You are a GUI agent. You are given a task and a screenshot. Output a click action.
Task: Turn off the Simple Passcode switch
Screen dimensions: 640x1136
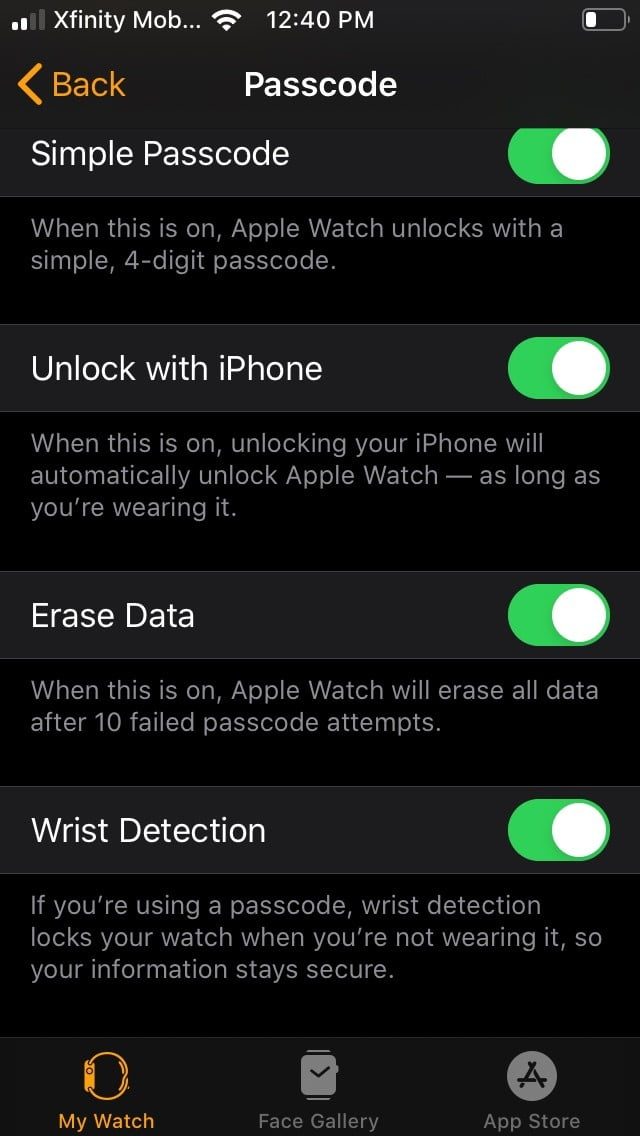558,156
